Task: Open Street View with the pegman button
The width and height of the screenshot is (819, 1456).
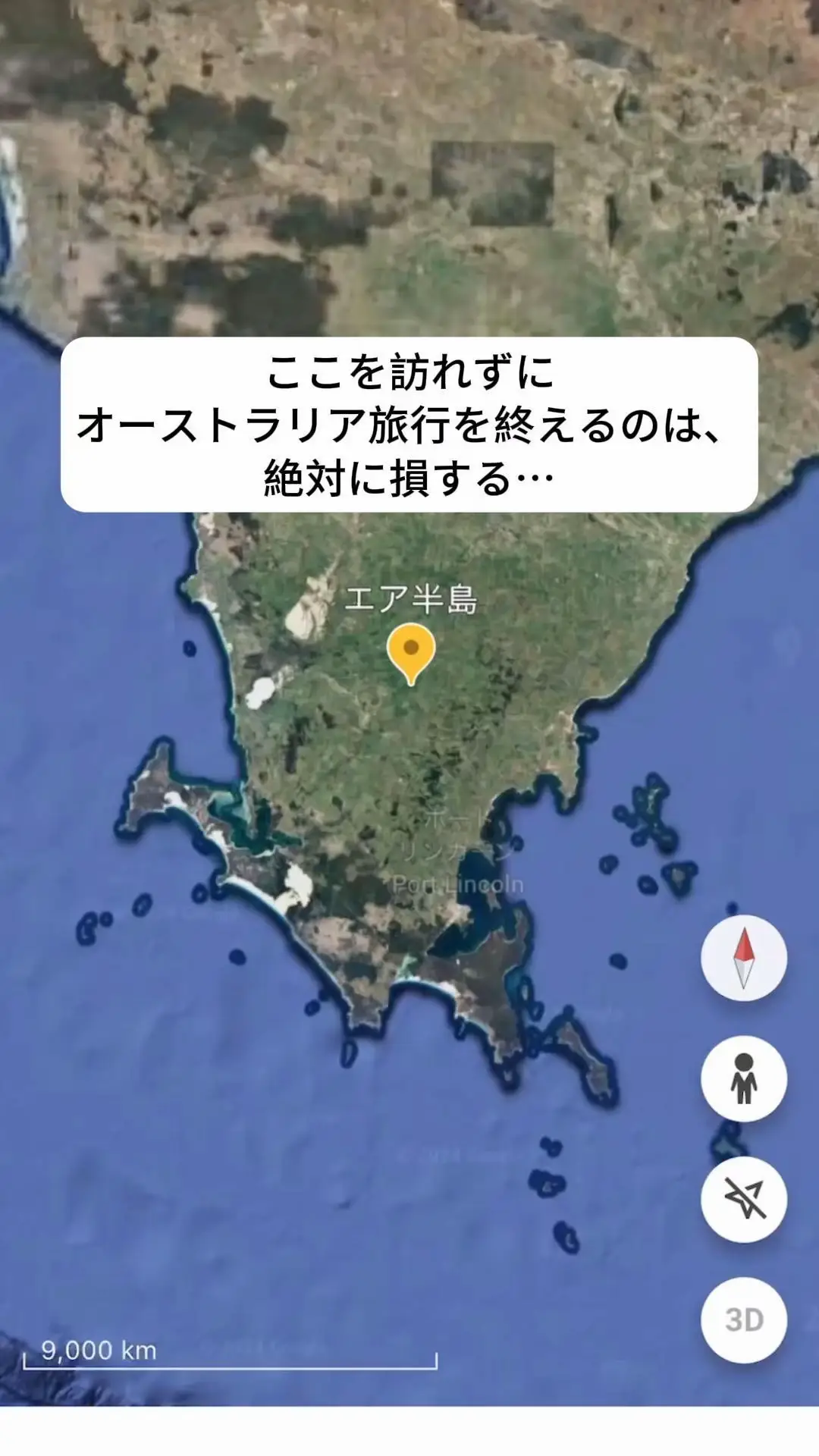Action: 744,1078
